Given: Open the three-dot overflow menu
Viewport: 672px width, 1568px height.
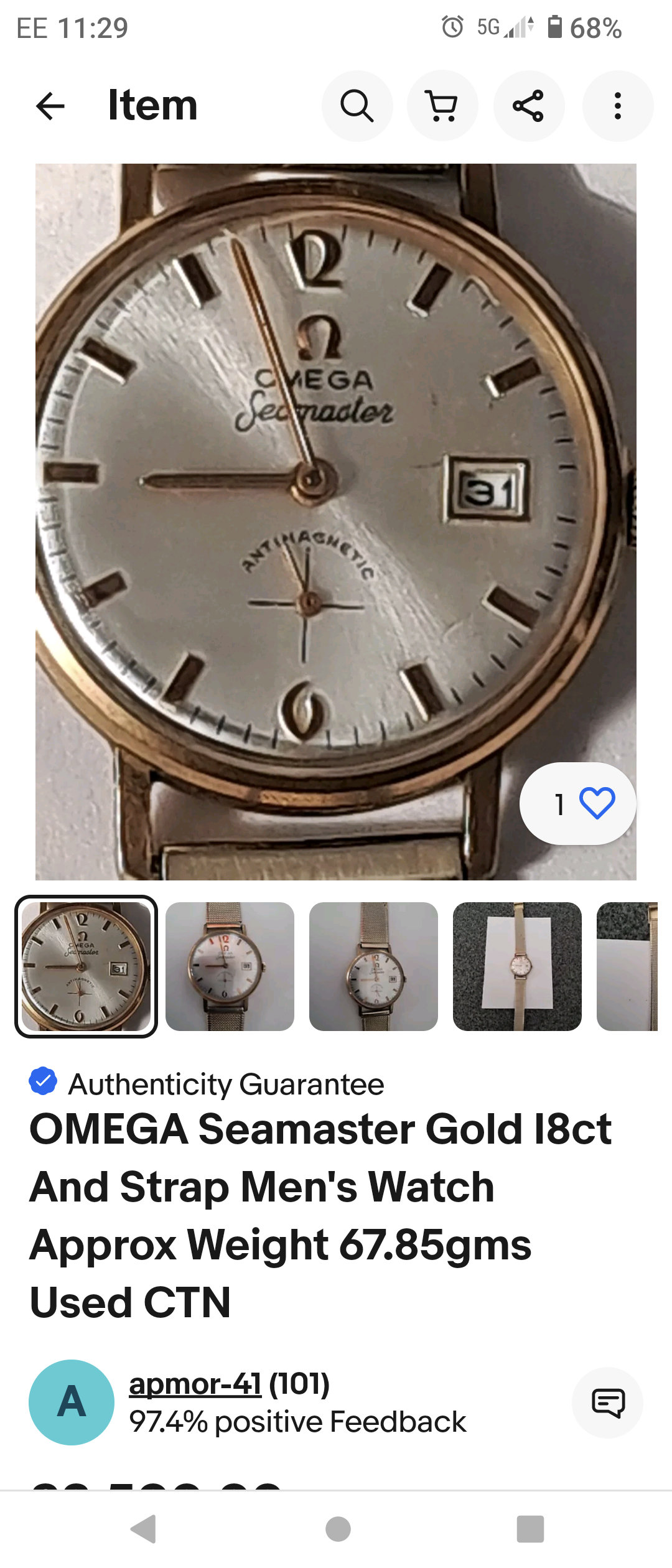Looking at the screenshot, I should point(617,106).
